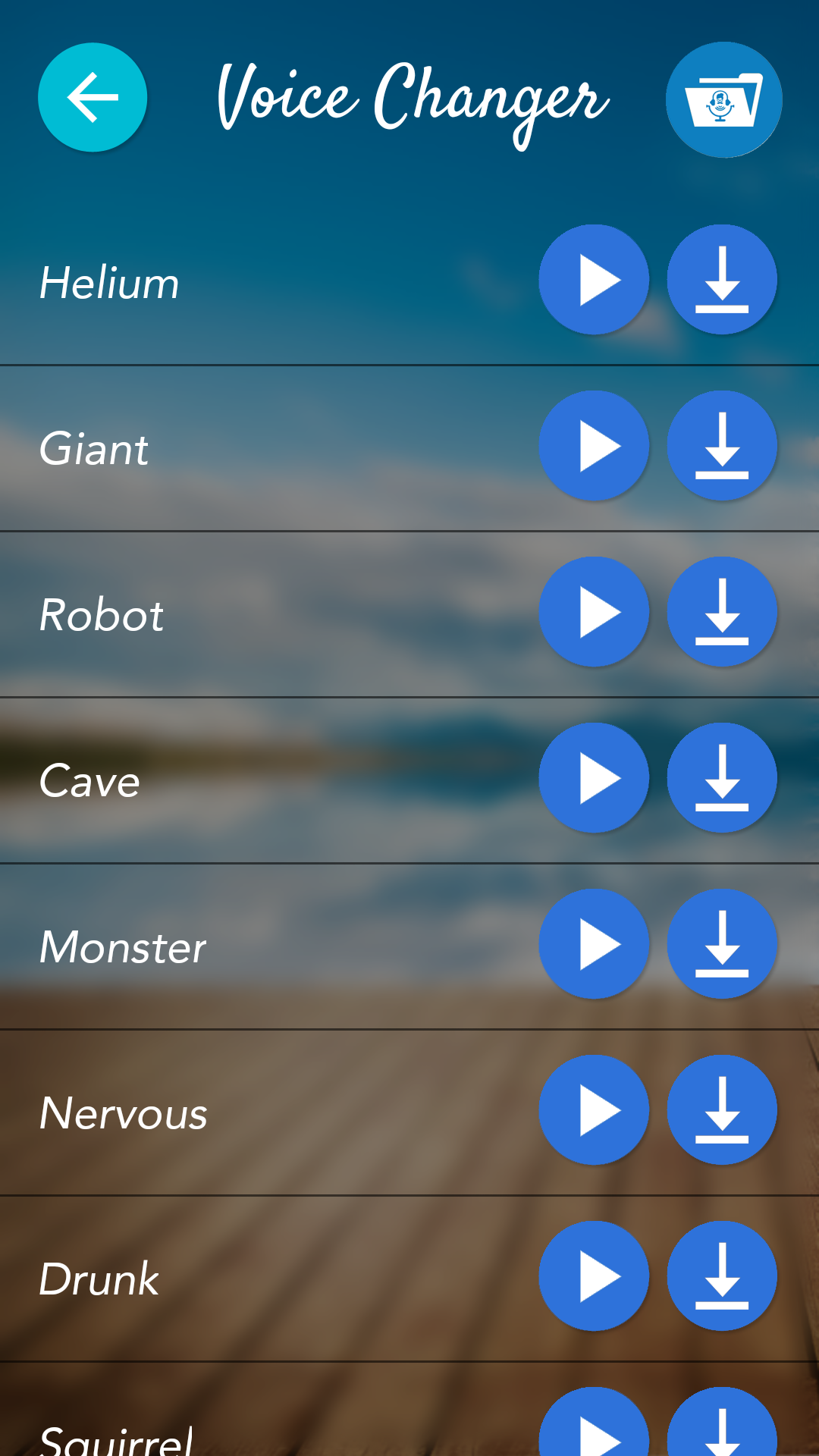Viewport: 819px width, 1456px height.
Task: Tap the back arrow button
Action: coord(93,97)
